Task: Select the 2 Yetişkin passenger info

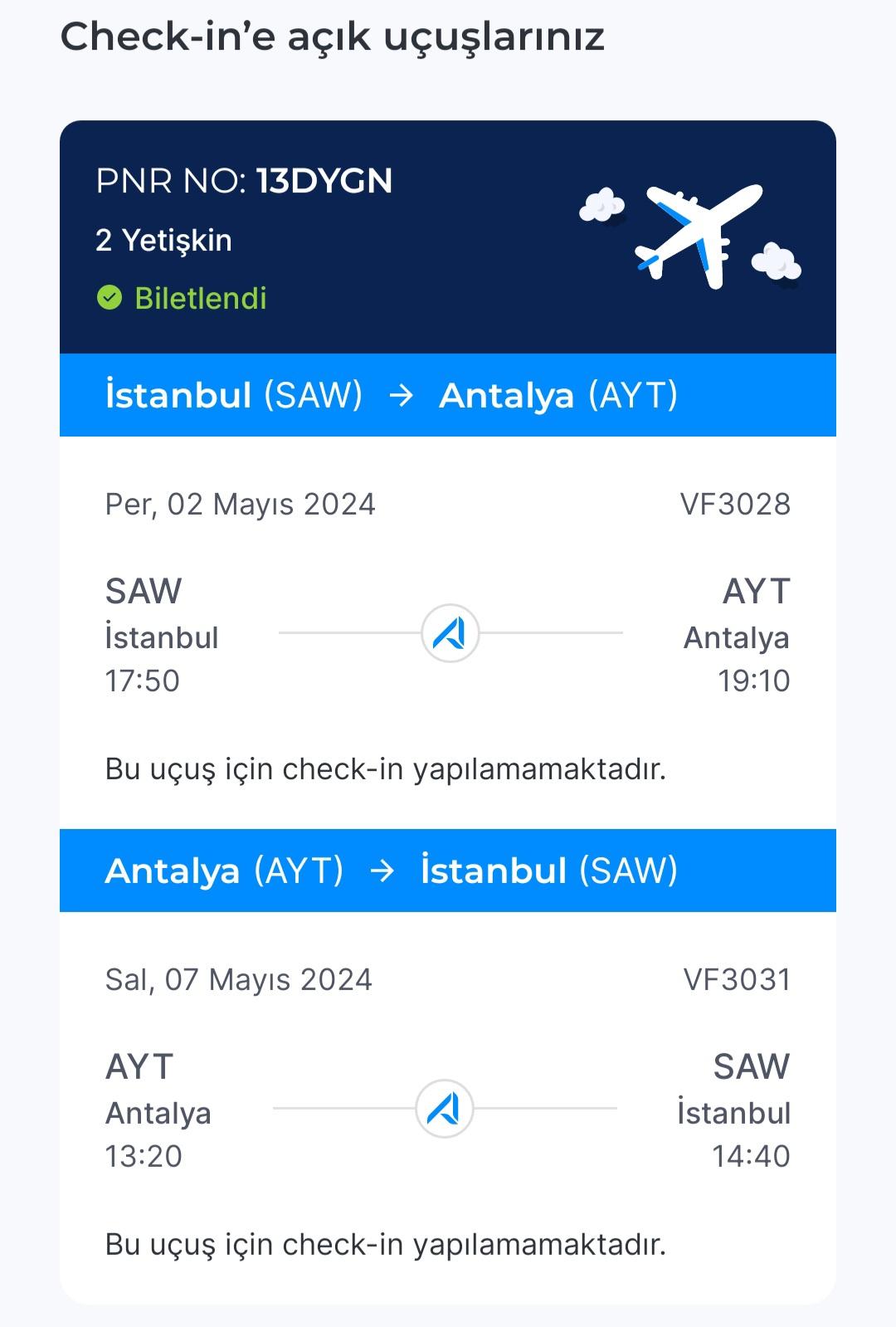Action: tap(164, 241)
